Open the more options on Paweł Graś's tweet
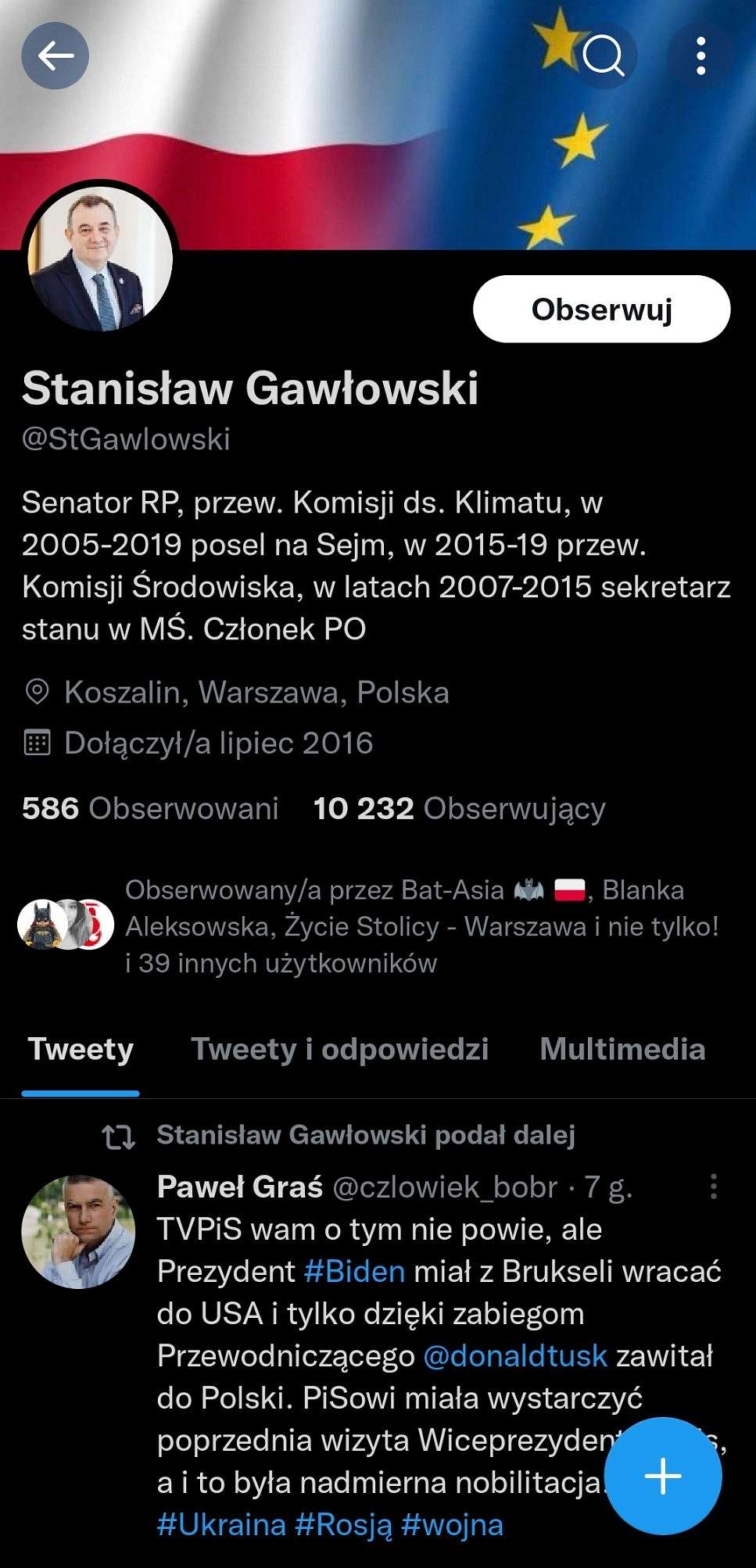756x1568 pixels. pyautogui.click(x=713, y=1186)
